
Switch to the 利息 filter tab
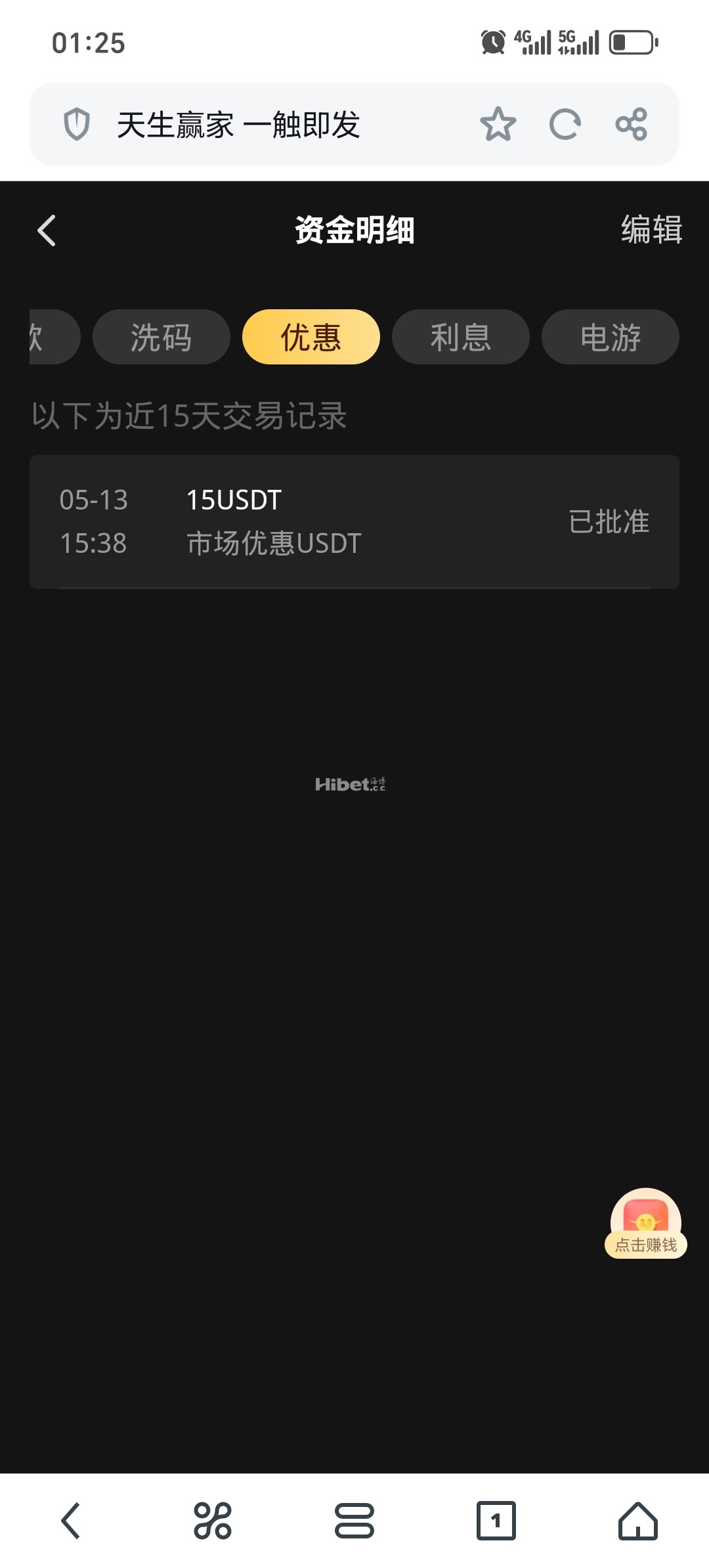click(x=460, y=337)
